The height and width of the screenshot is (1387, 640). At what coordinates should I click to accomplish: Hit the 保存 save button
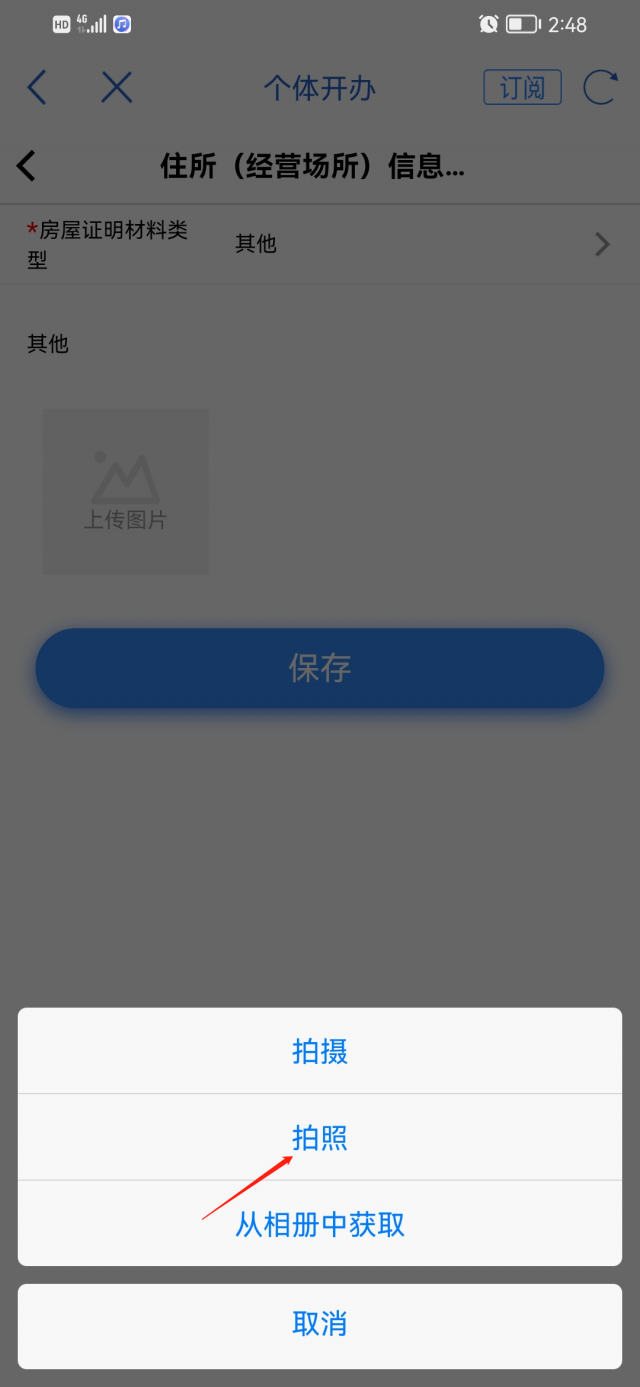(320, 668)
